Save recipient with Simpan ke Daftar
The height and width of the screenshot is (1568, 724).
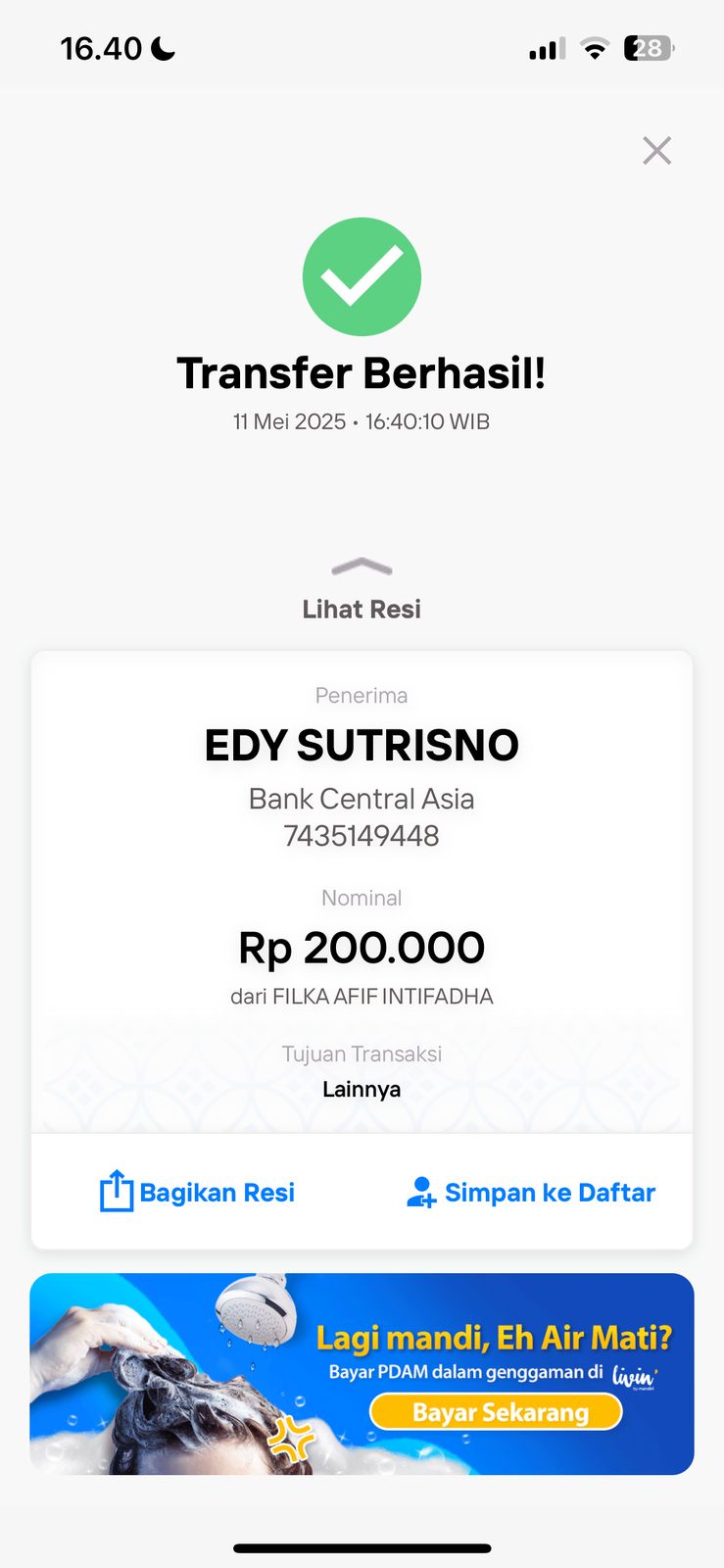pos(531,1192)
